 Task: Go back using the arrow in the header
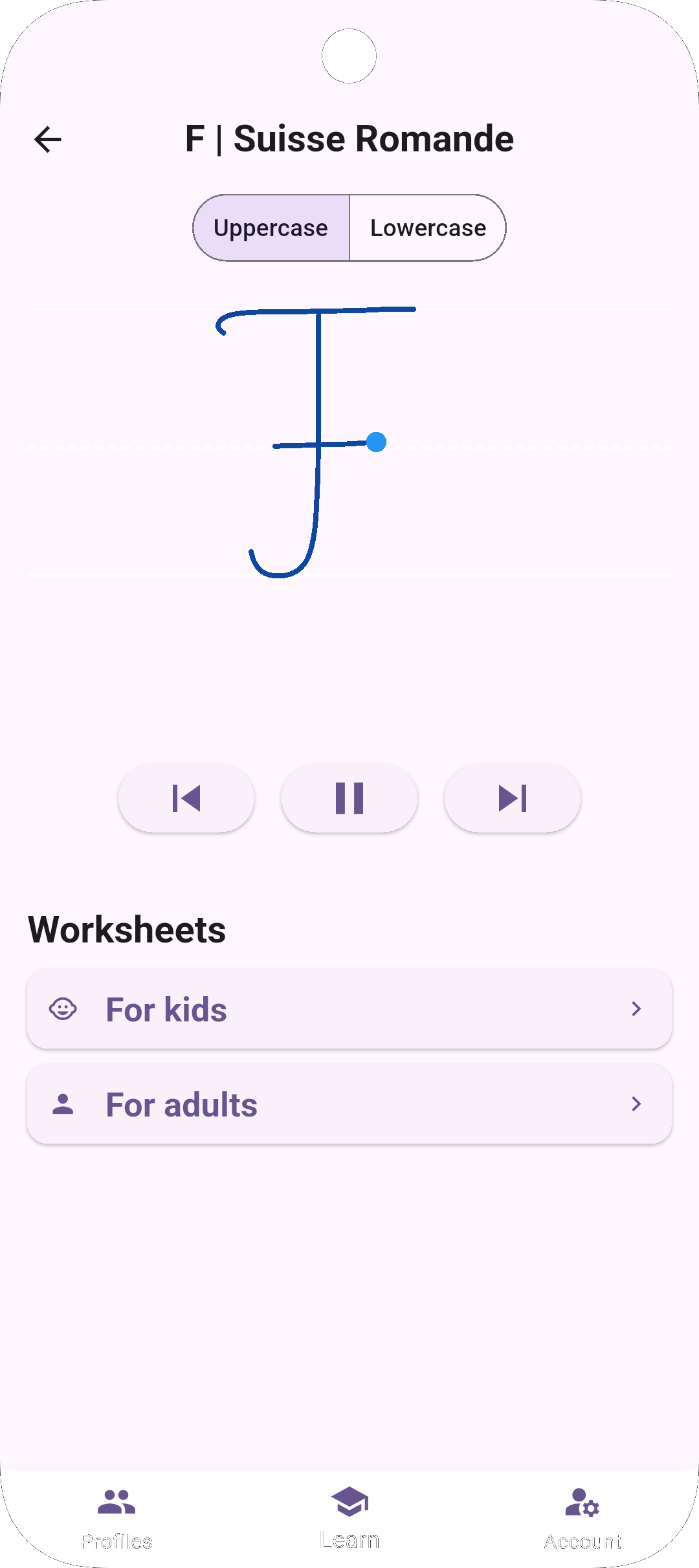coord(47,138)
